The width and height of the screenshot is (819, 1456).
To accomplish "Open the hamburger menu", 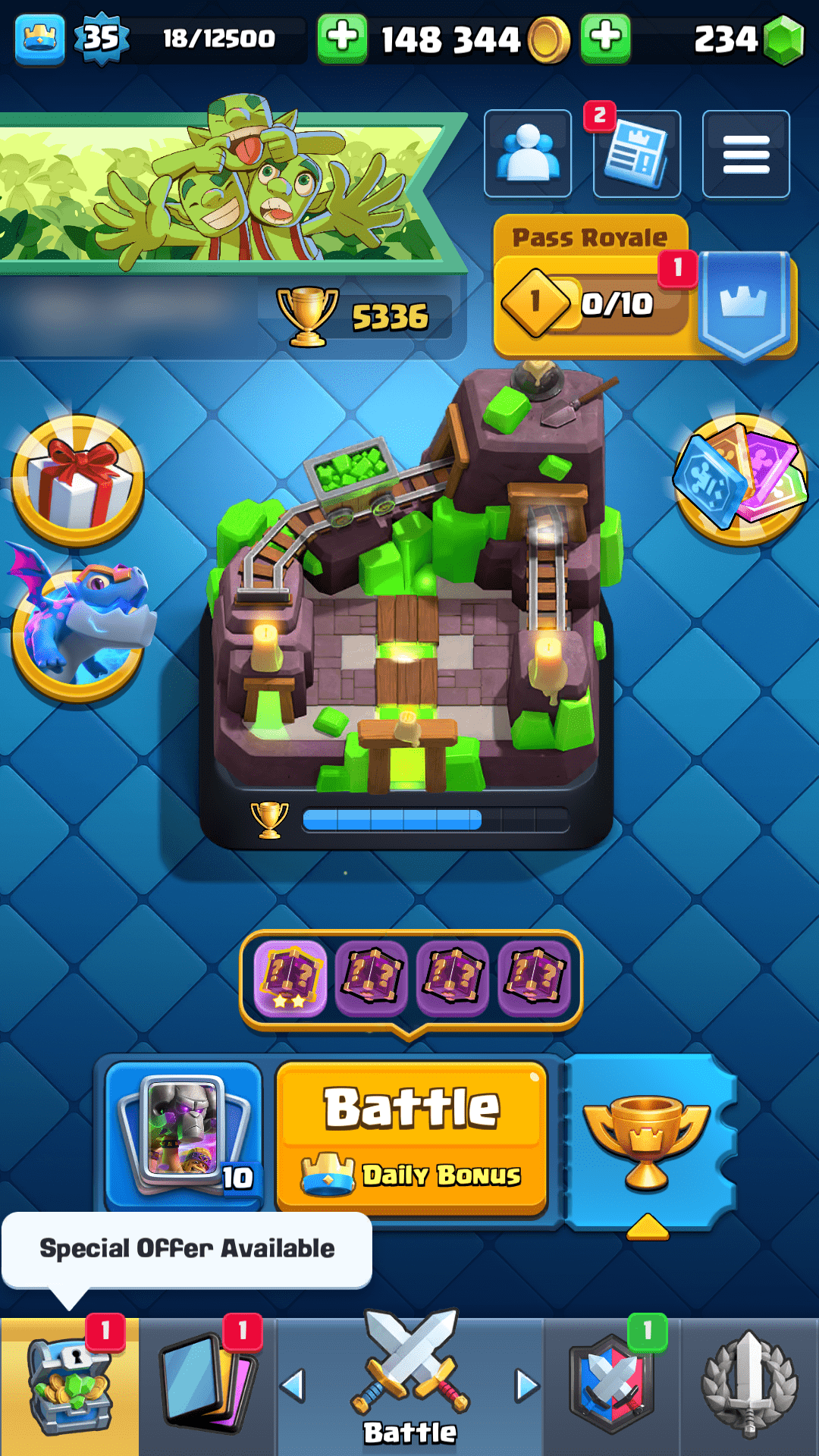I will point(746,154).
